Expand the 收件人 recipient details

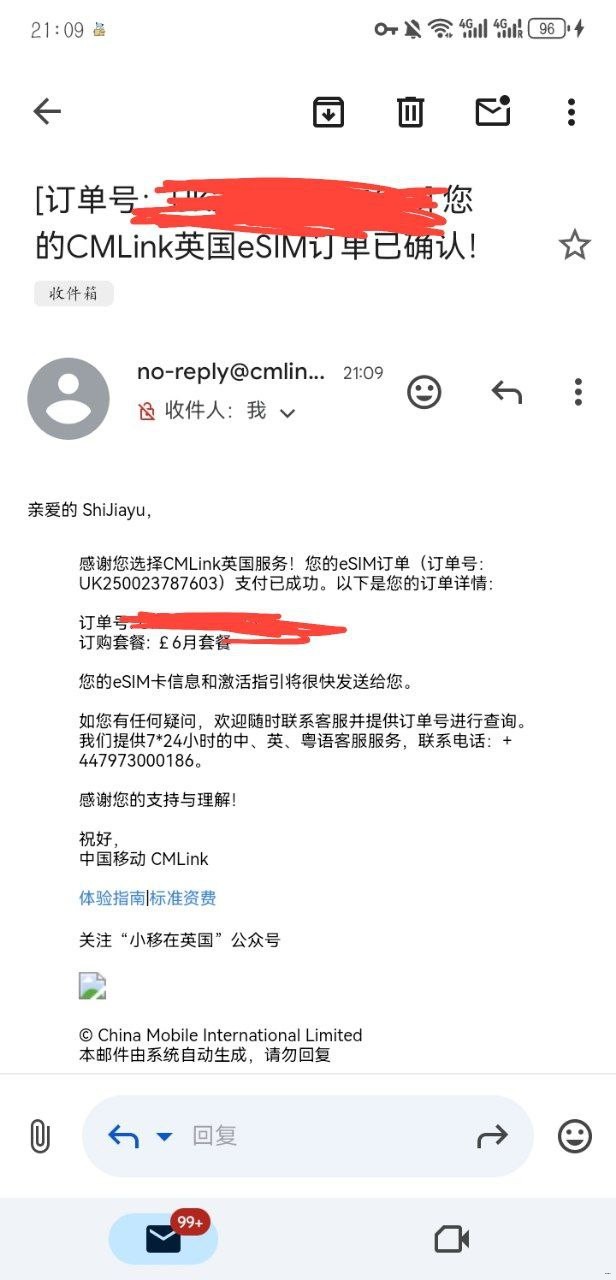point(287,412)
